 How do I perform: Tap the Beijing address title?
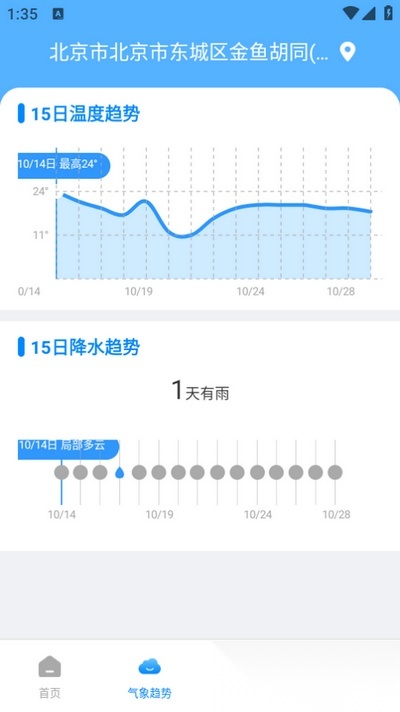point(188,53)
